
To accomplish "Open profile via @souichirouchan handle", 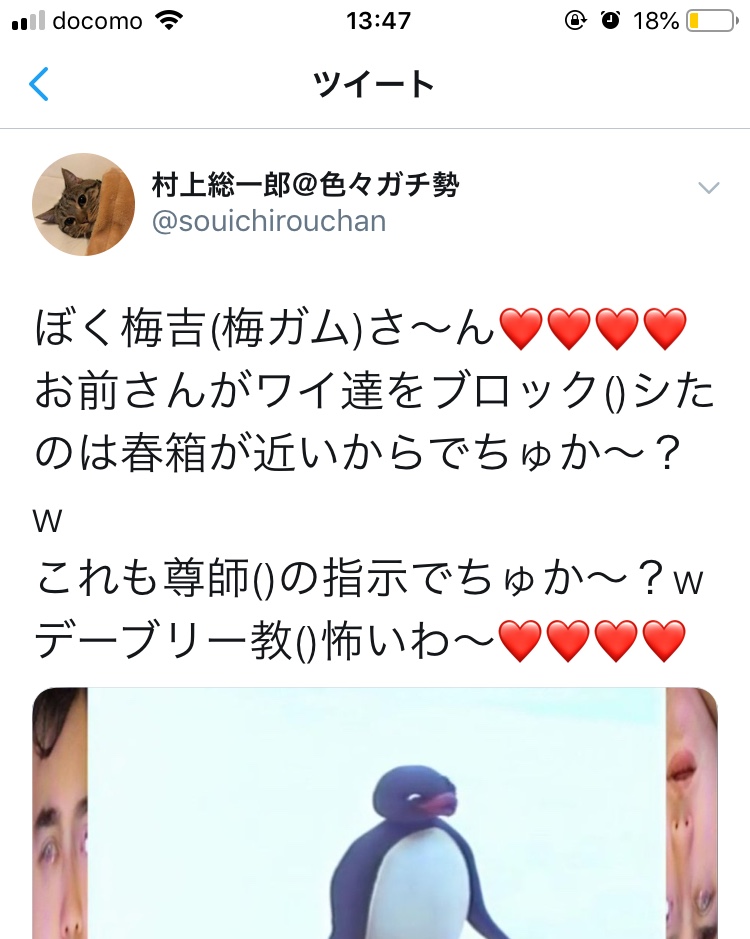I will (x=268, y=221).
